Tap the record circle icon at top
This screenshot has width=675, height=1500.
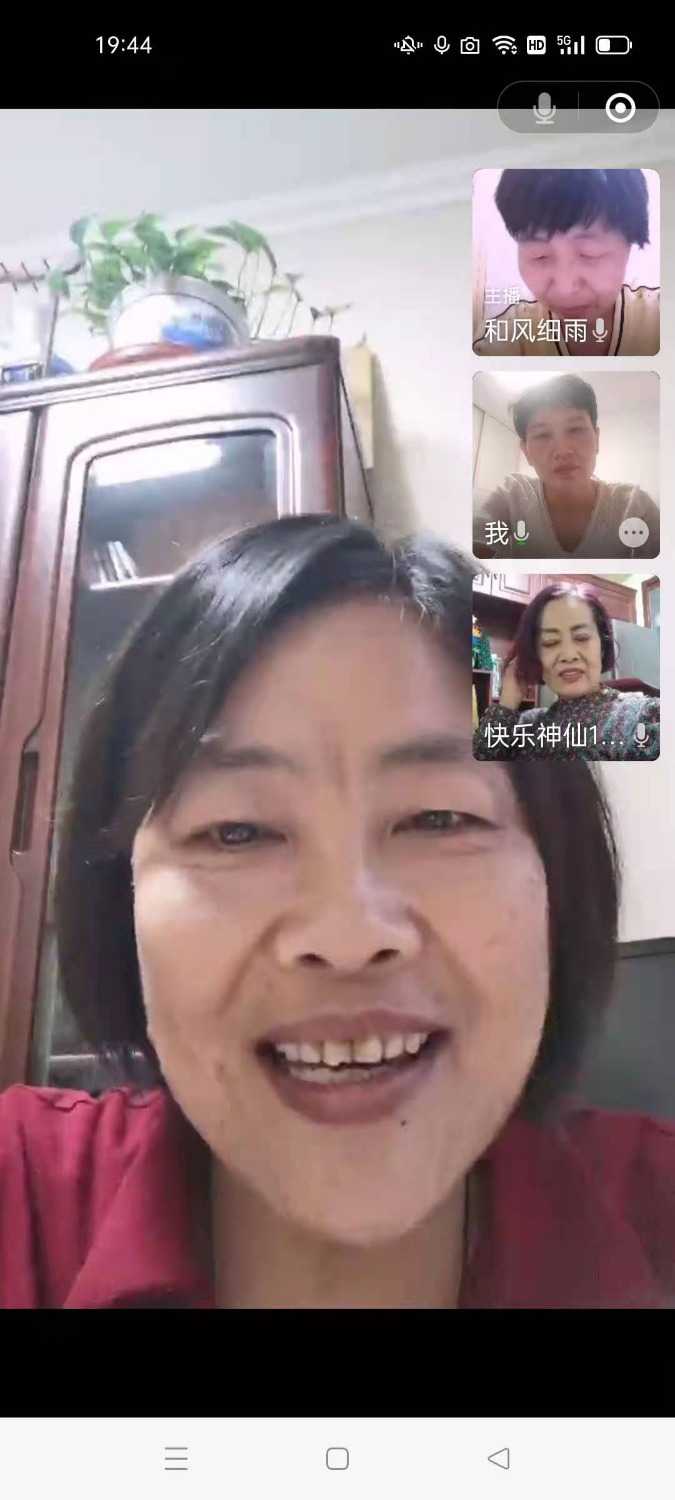(620, 108)
